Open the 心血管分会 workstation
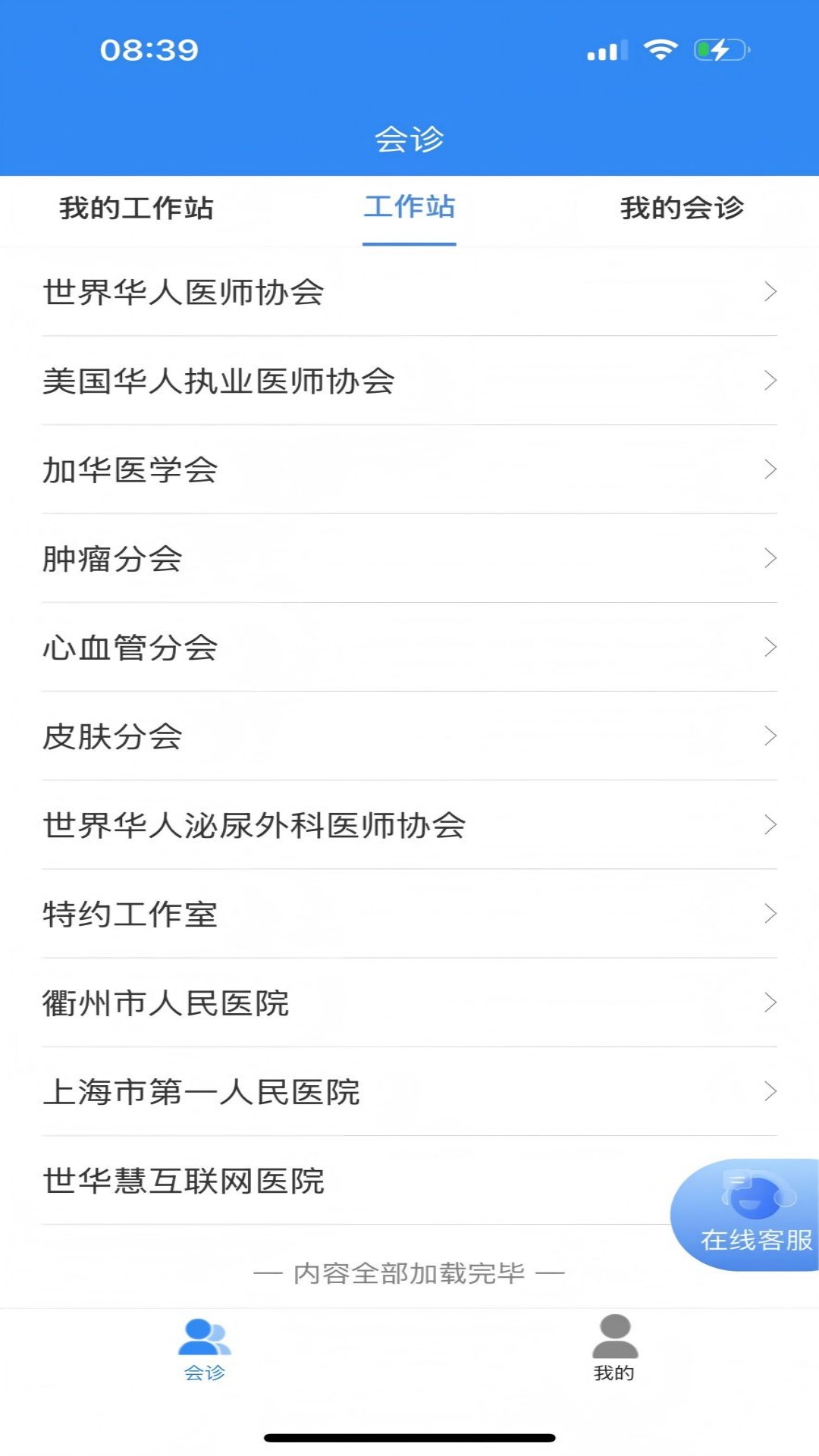819x1456 pixels. click(130, 648)
